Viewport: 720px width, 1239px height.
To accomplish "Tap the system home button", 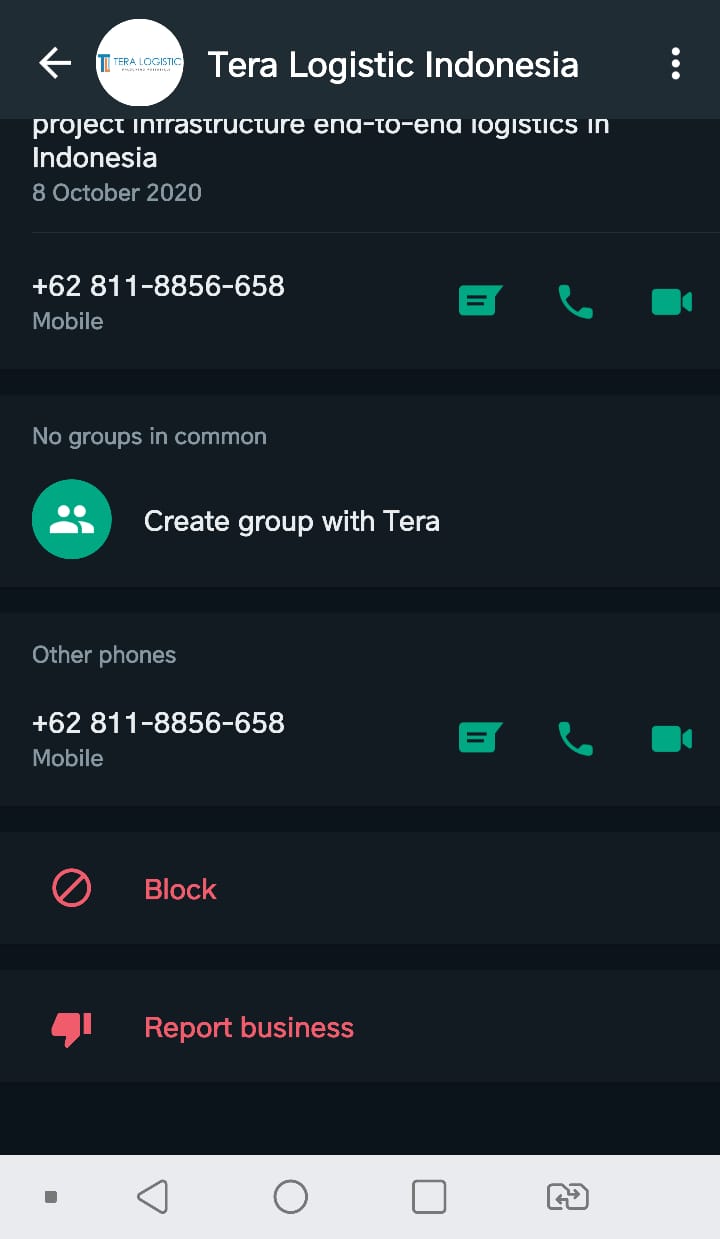I will (290, 1196).
